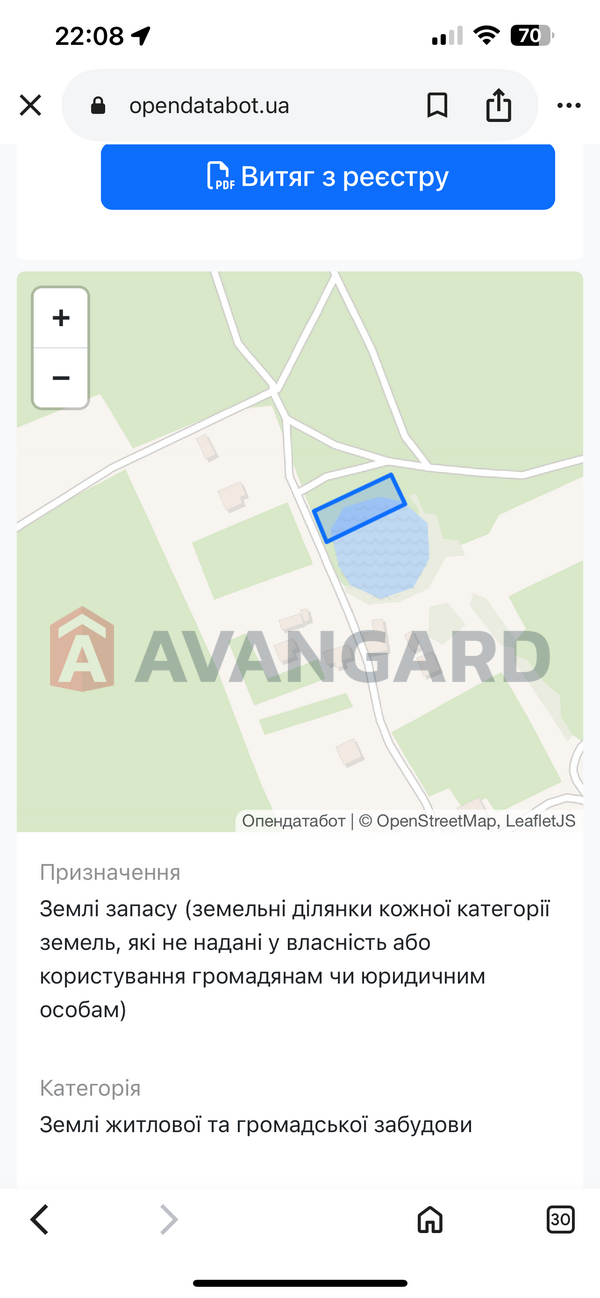Screen dimensions: 600x1298
Task: Zoom out on the map
Action: [x=61, y=378]
